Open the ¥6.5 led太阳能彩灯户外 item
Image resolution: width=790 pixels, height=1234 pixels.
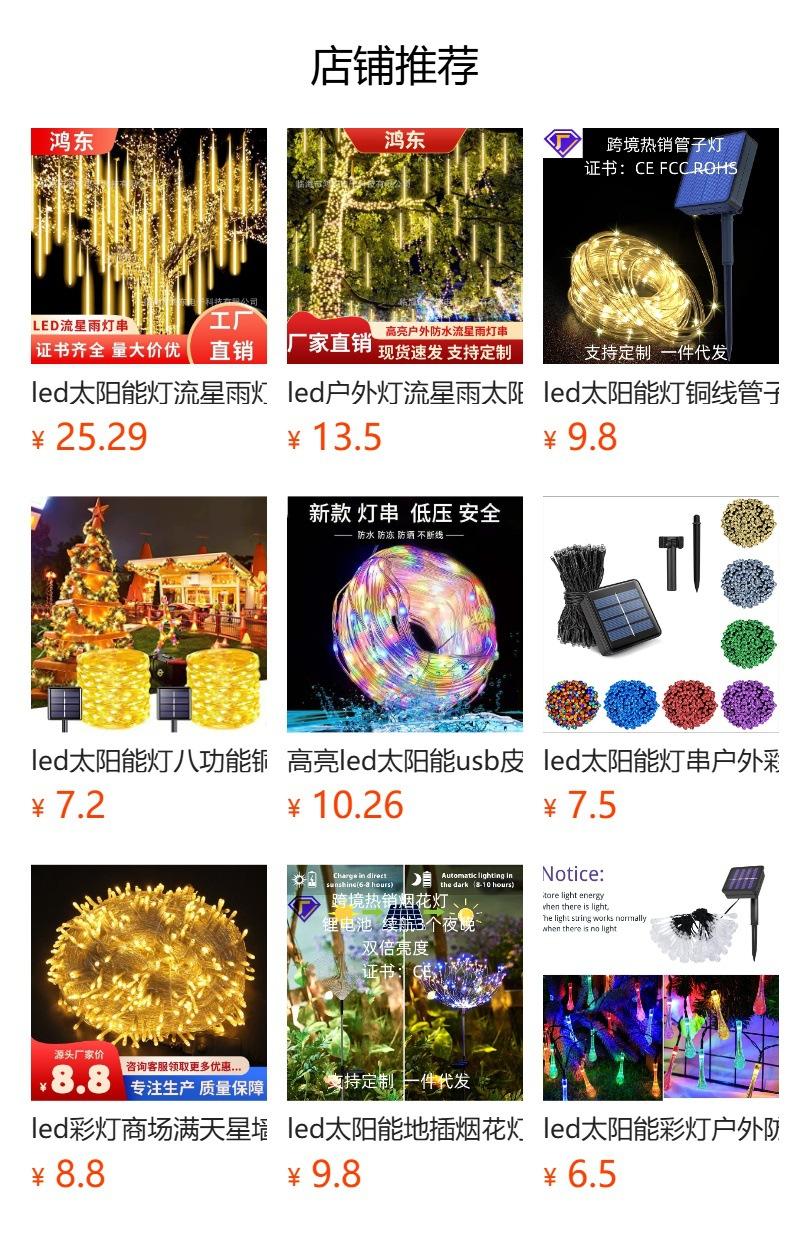tap(661, 982)
